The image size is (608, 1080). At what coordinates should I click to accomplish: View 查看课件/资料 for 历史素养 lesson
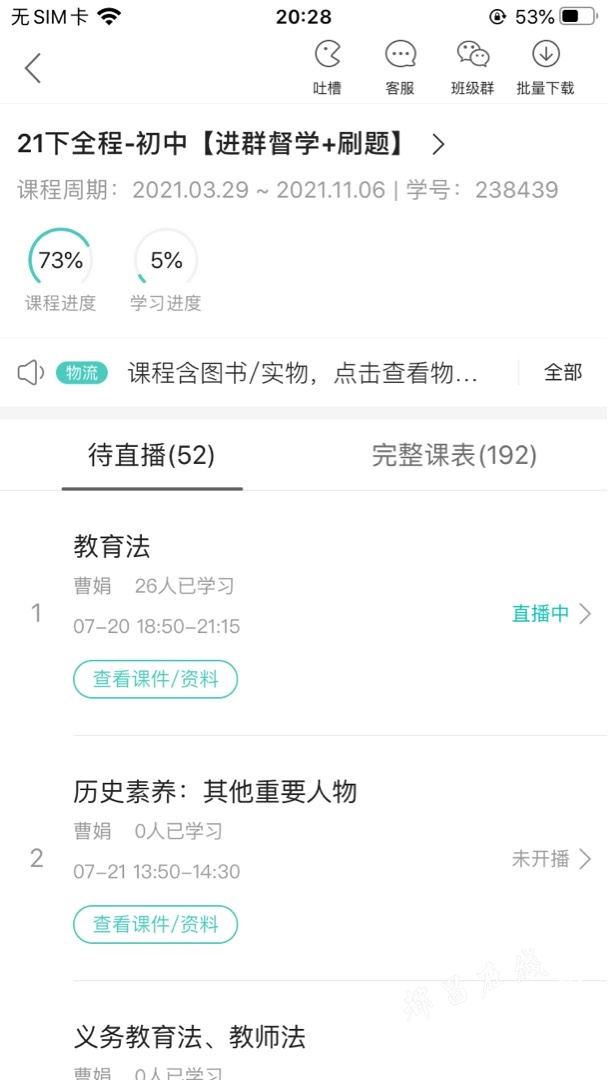tap(156, 924)
